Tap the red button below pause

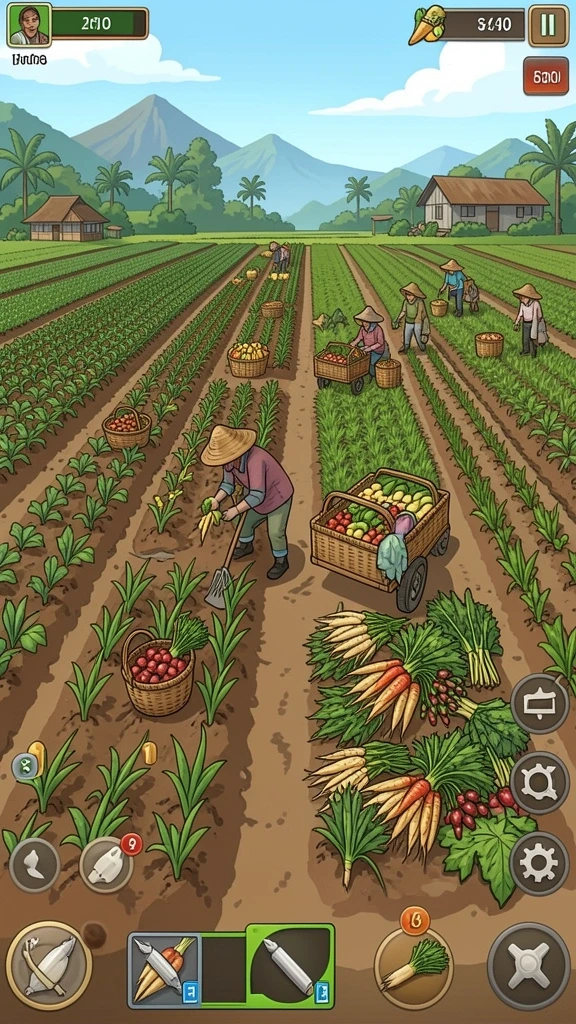tap(546, 76)
